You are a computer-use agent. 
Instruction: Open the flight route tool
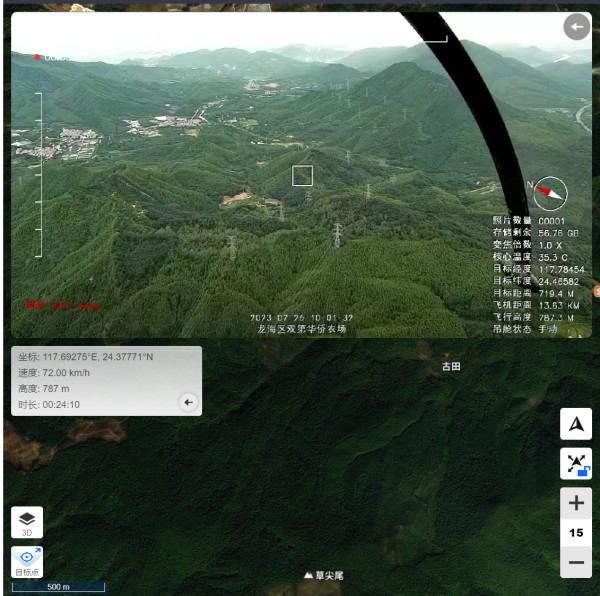pos(576,464)
